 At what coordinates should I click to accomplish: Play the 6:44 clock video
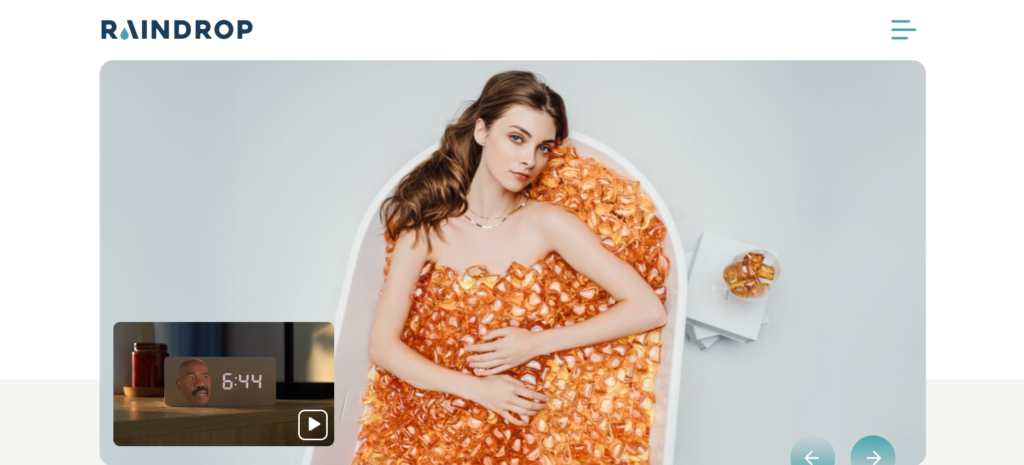click(313, 425)
